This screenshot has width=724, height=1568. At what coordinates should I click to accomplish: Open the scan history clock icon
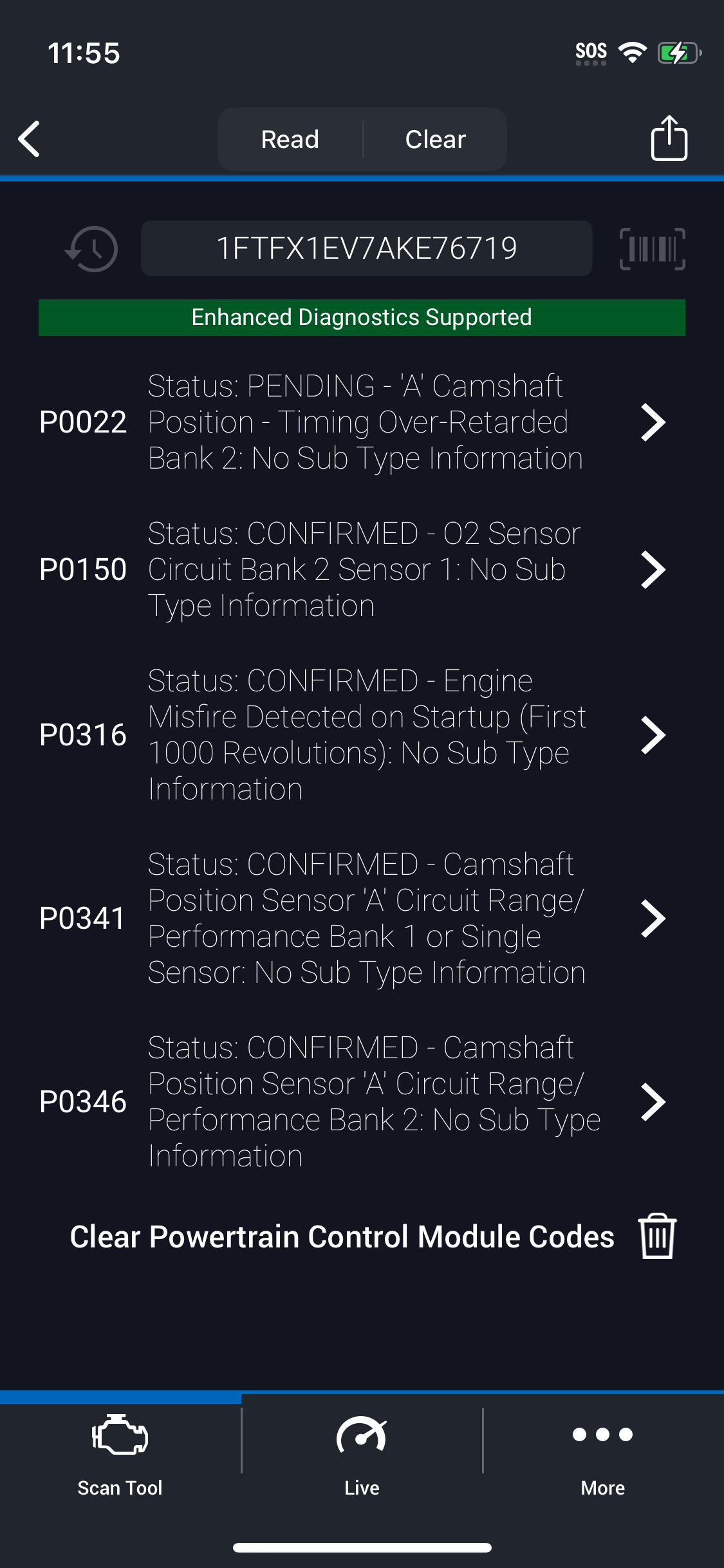[x=91, y=249]
